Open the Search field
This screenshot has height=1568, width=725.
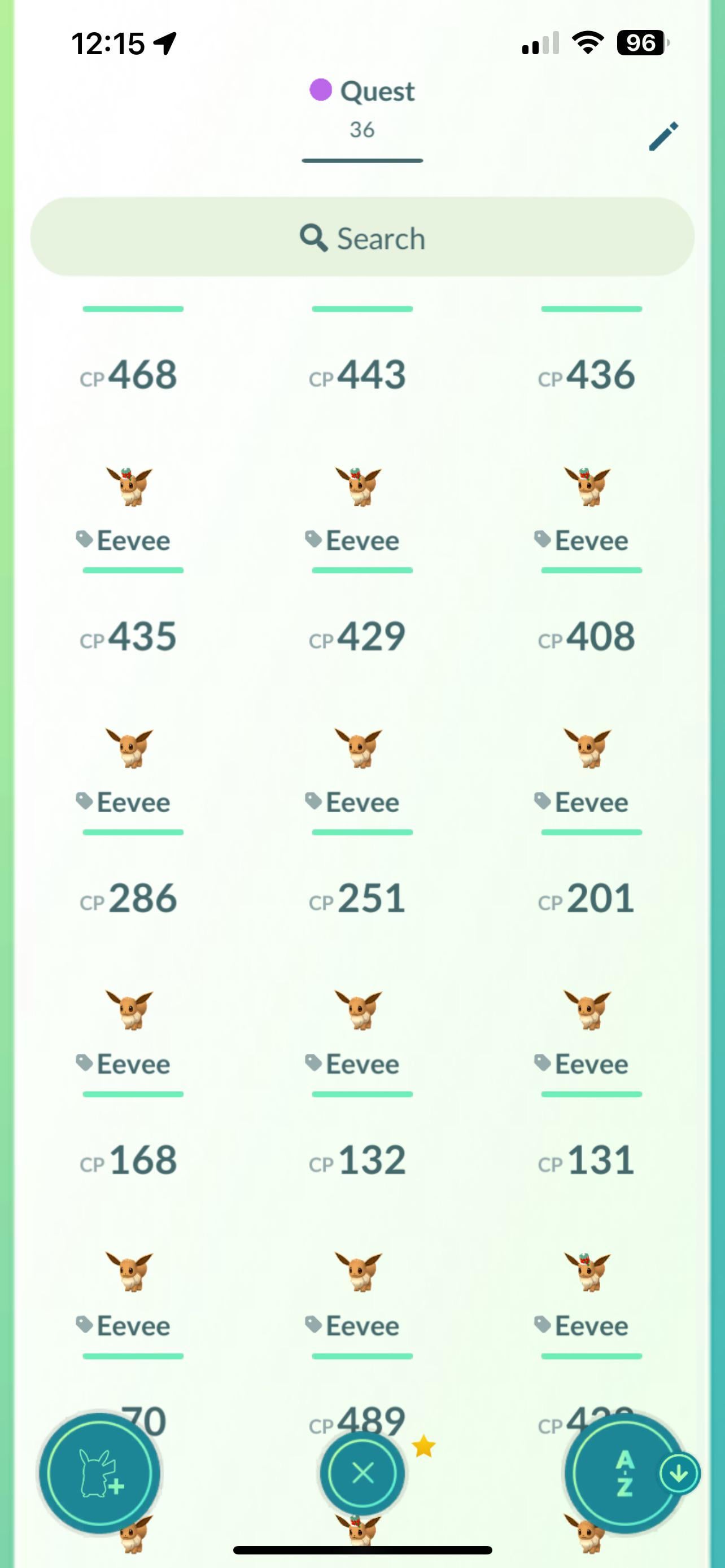click(x=362, y=238)
